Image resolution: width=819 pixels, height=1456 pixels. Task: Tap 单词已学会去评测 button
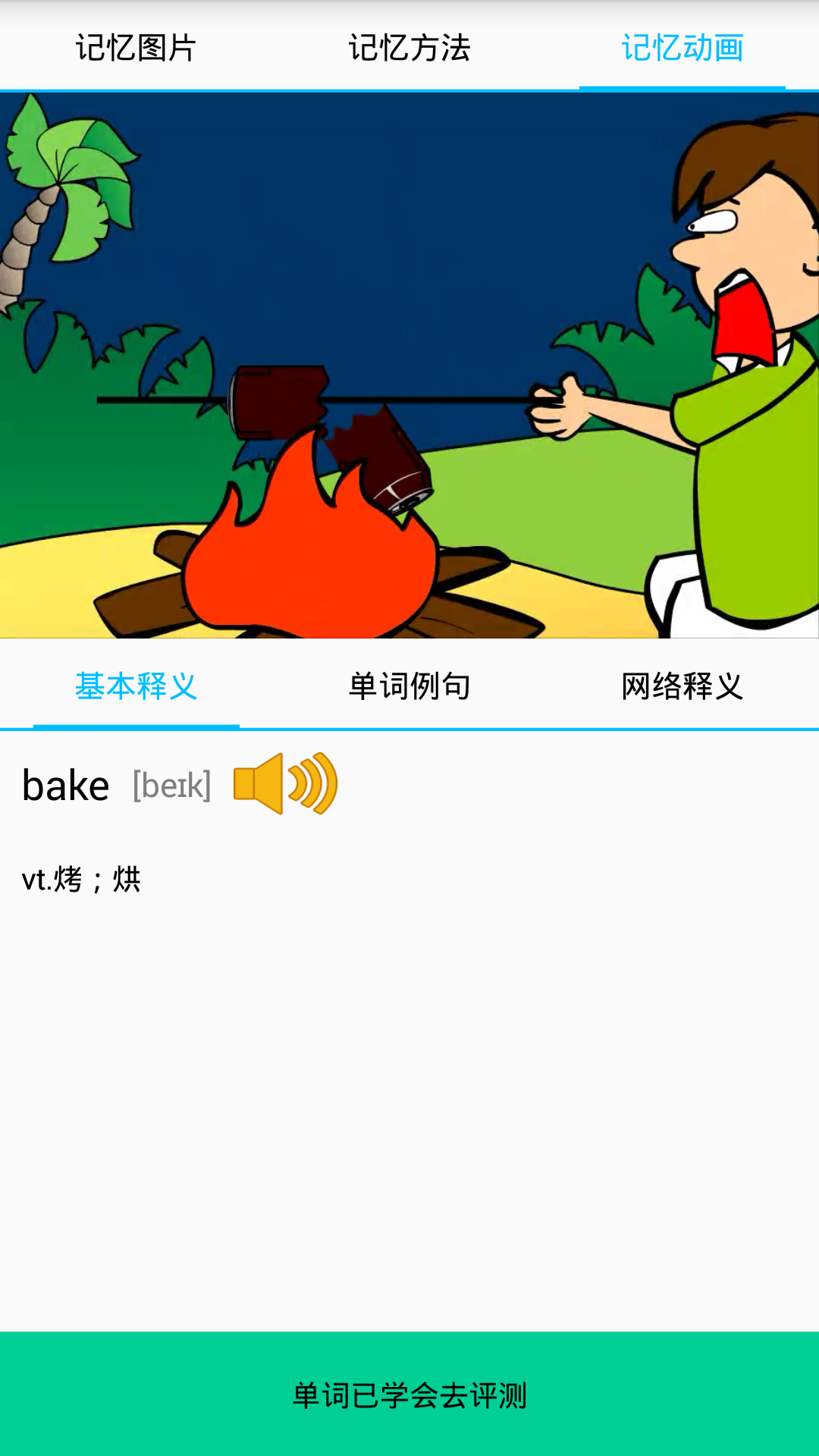click(x=409, y=1394)
